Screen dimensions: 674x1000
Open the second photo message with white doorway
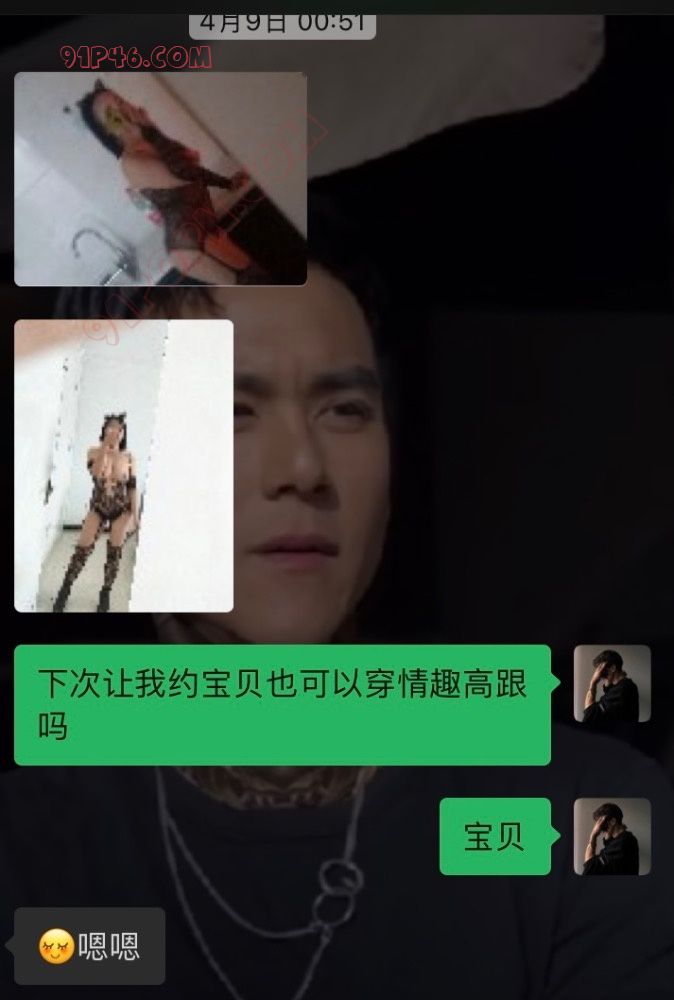pyautogui.click(x=123, y=465)
